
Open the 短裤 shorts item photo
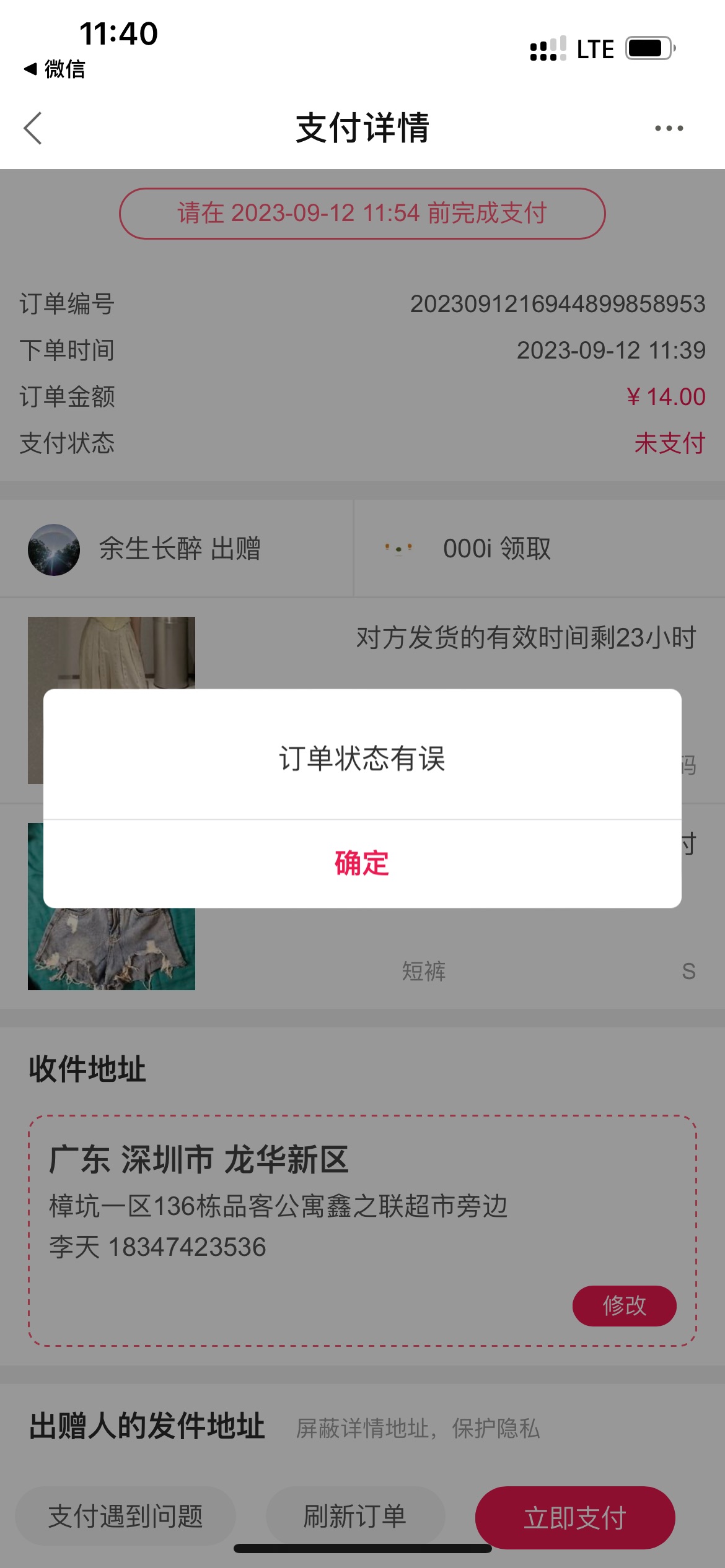112,947
